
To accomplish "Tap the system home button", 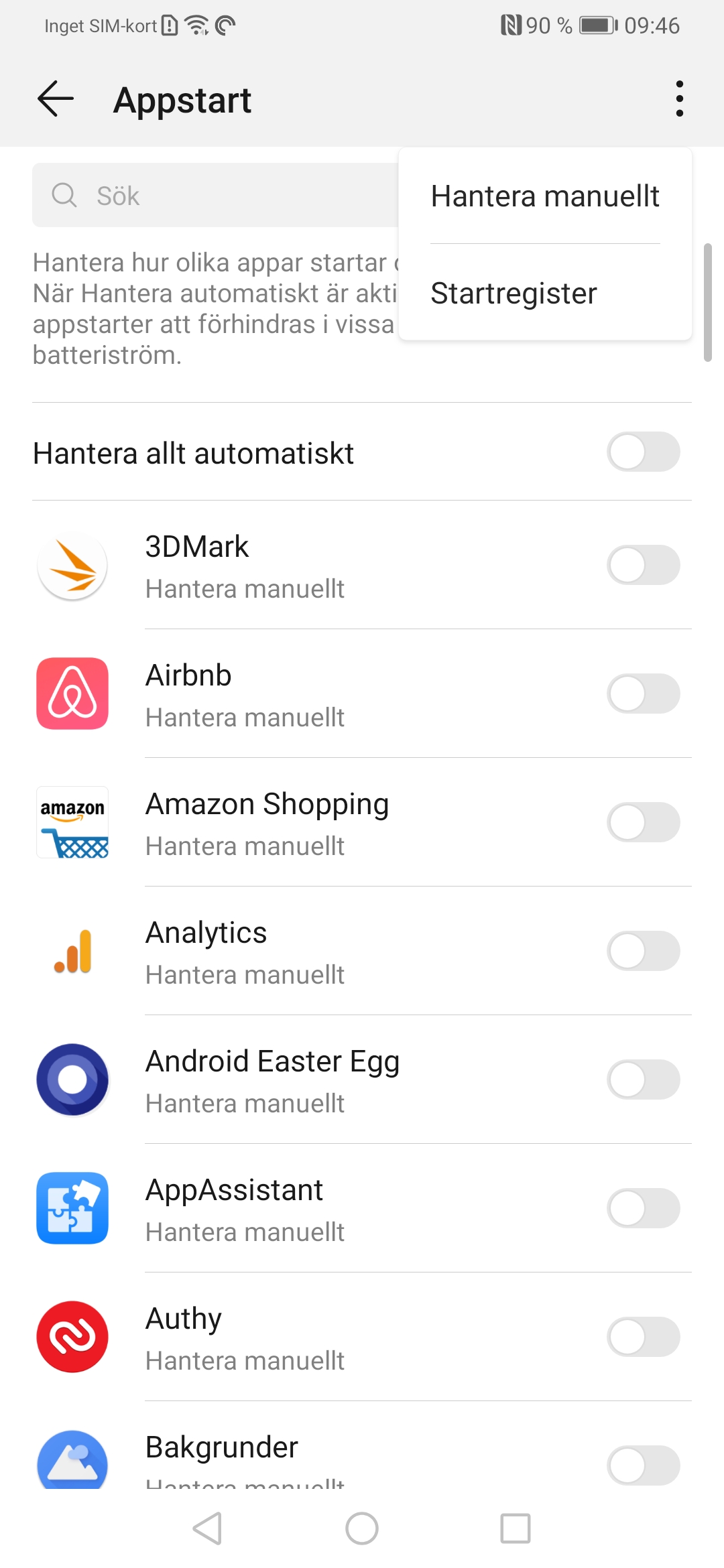I will point(362,1528).
